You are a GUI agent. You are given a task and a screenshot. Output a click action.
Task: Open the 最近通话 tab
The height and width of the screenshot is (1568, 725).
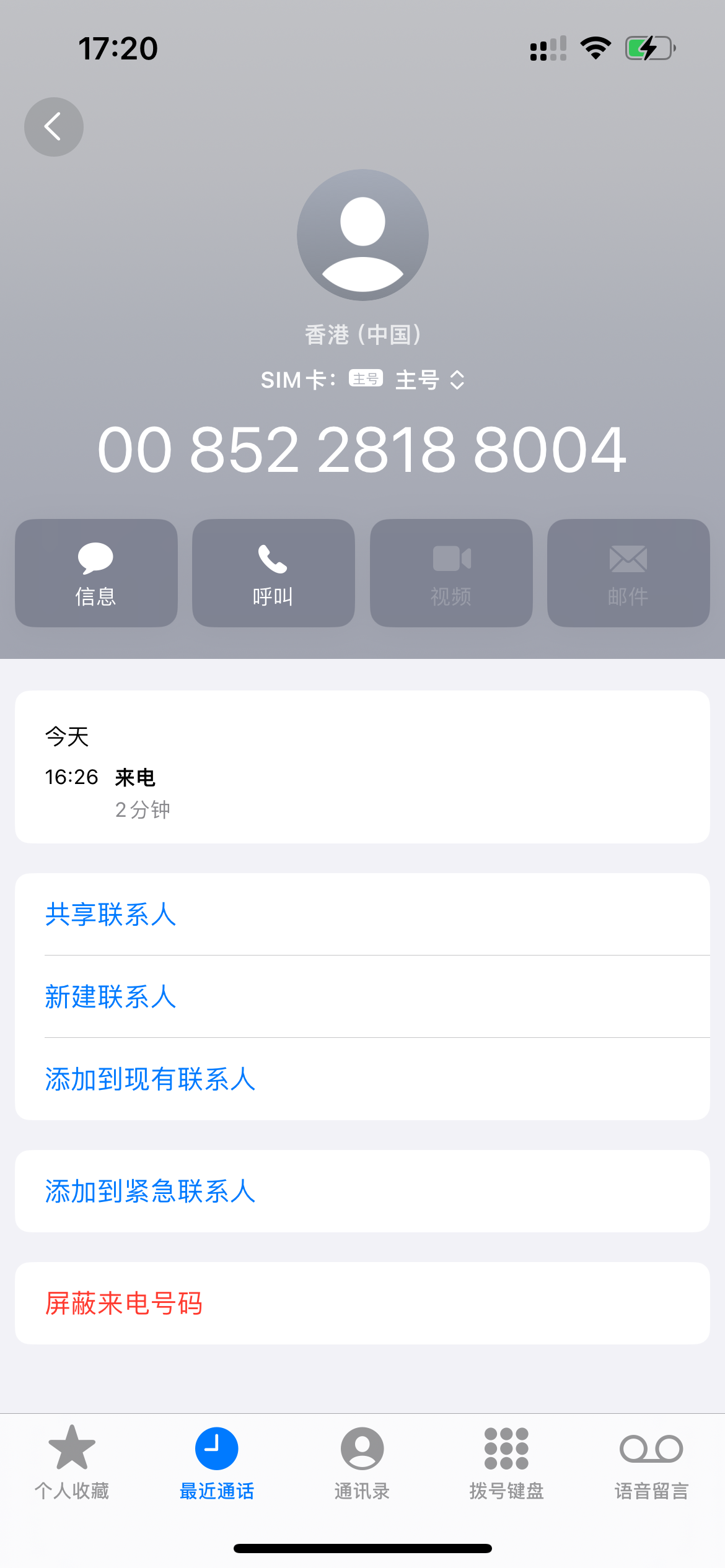click(217, 1462)
